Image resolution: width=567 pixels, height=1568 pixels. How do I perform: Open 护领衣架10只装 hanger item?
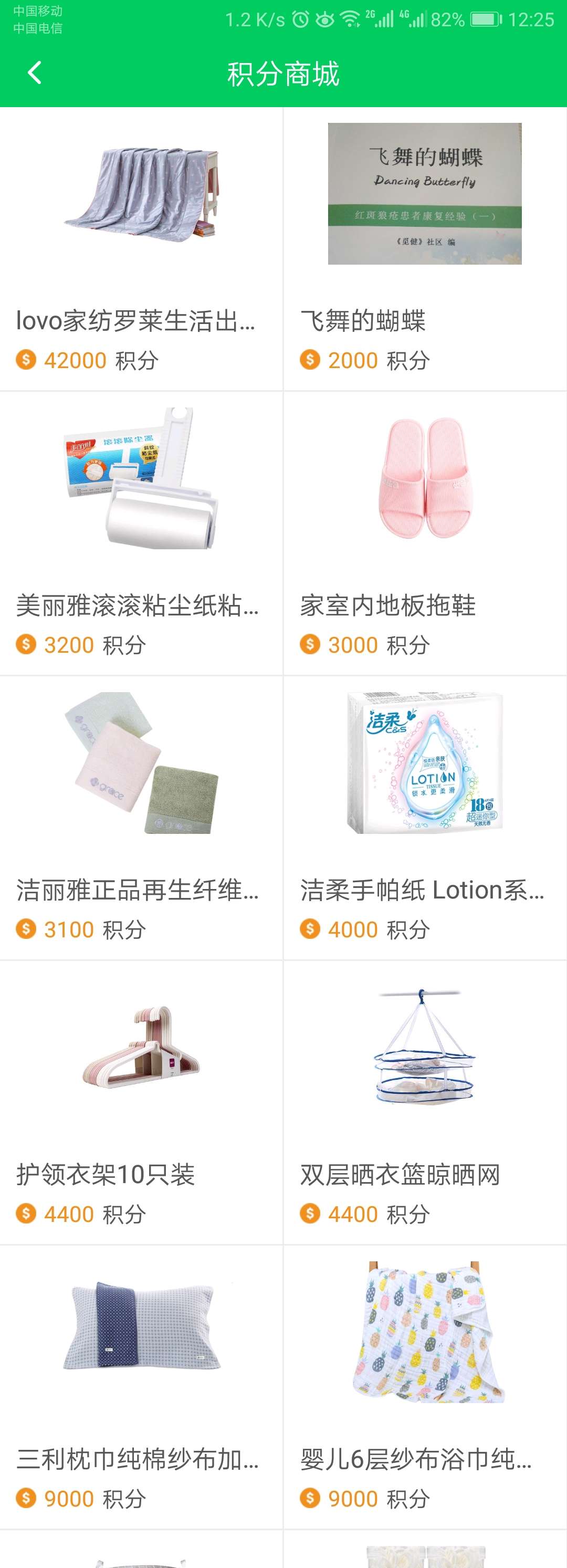(141, 1102)
